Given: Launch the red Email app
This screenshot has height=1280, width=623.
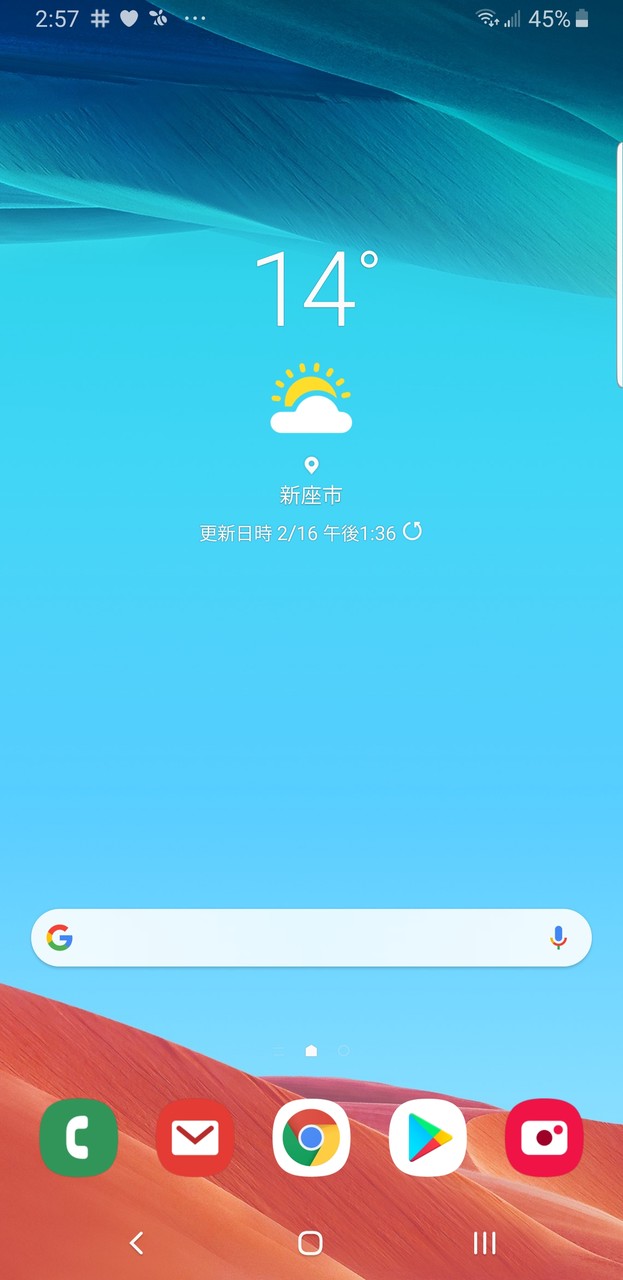Looking at the screenshot, I should [x=195, y=1138].
